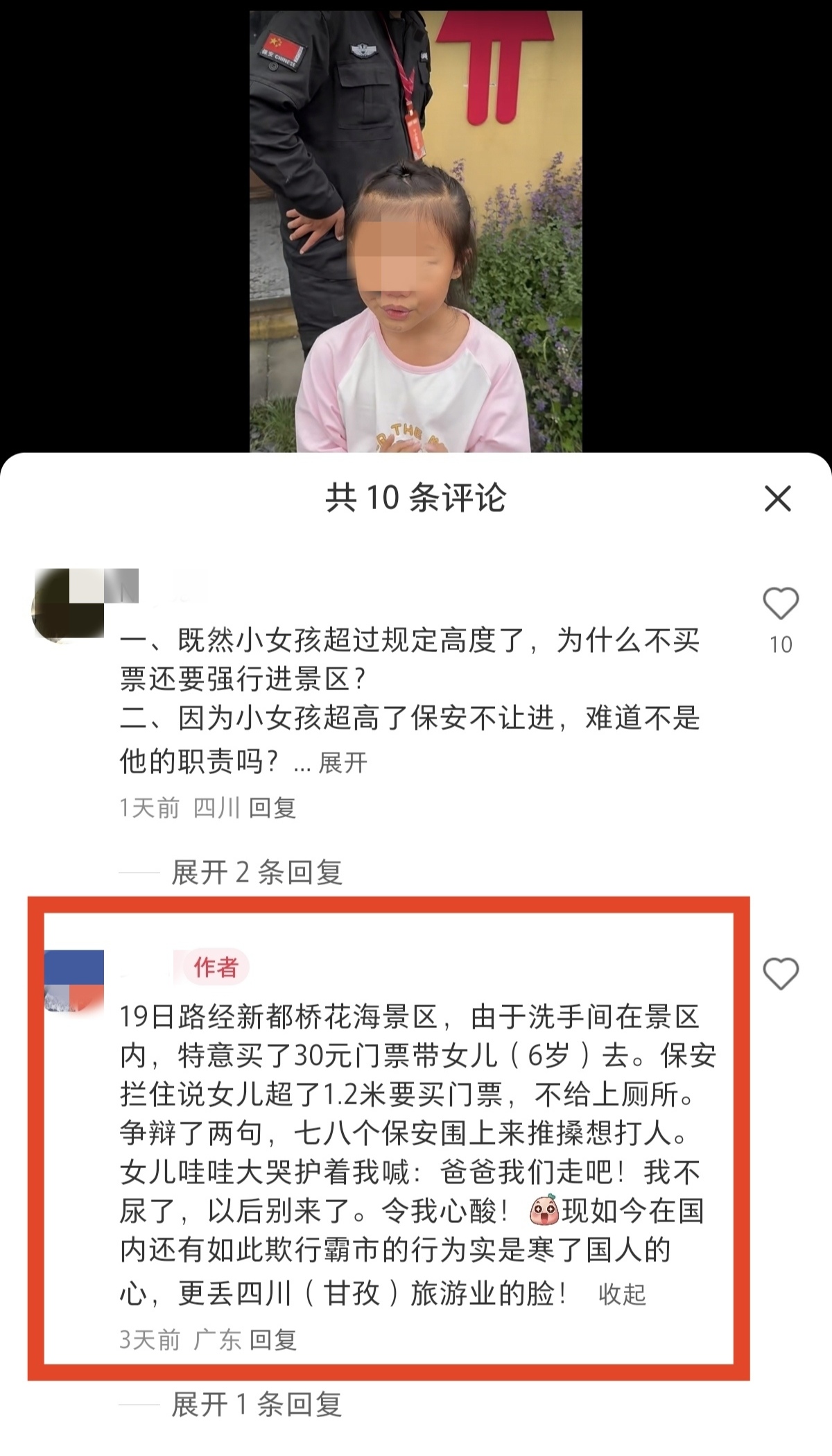This screenshot has width=832, height=1456.
Task: Expand the 2 replies
Action: point(257,872)
